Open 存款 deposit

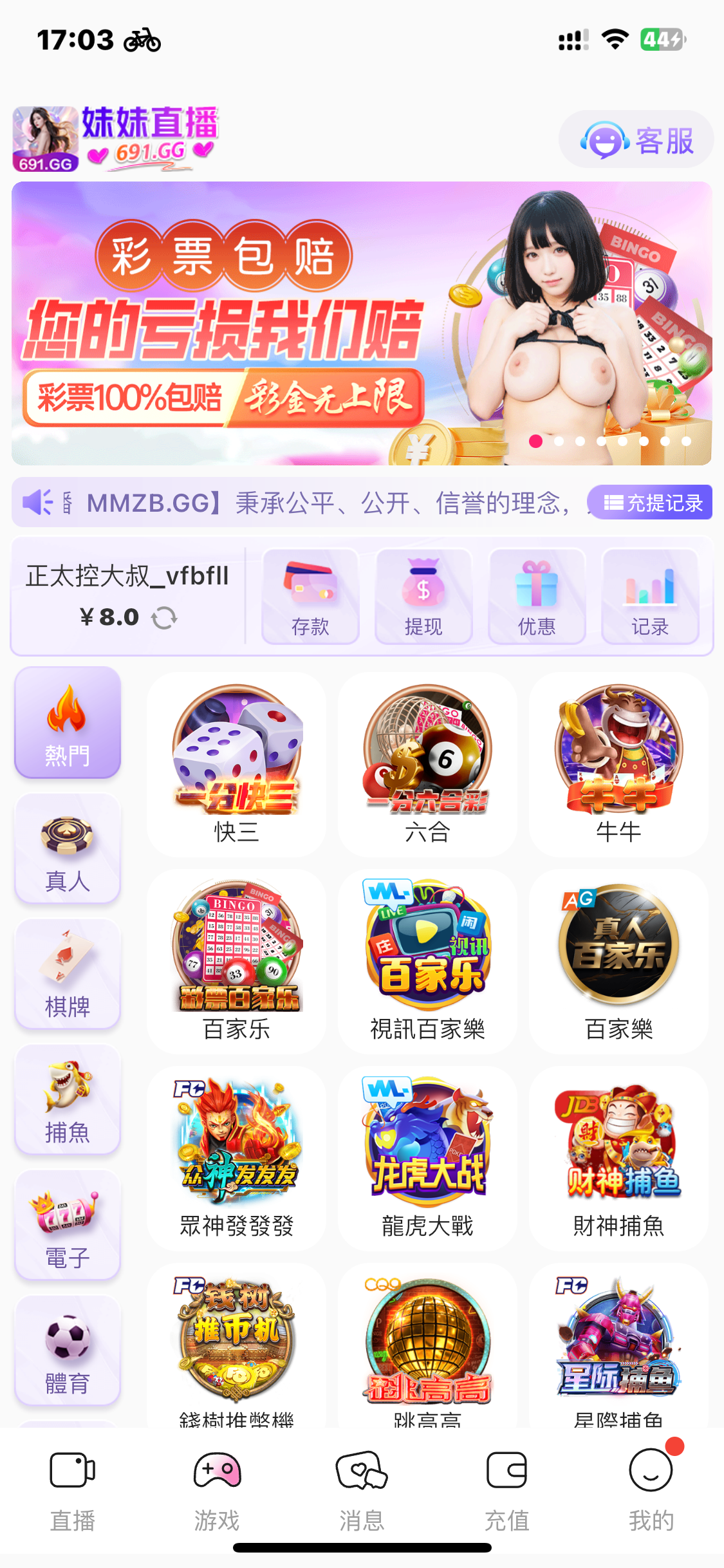coord(310,596)
